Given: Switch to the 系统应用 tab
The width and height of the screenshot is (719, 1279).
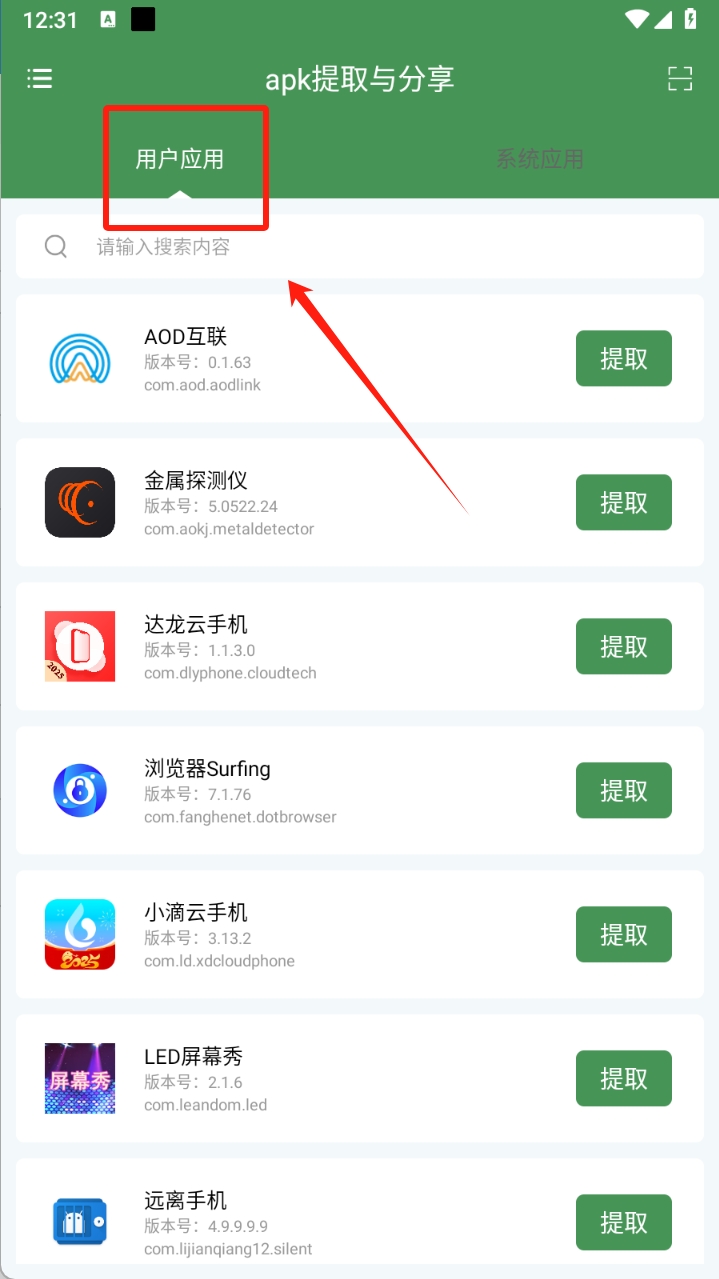Looking at the screenshot, I should pos(539,159).
